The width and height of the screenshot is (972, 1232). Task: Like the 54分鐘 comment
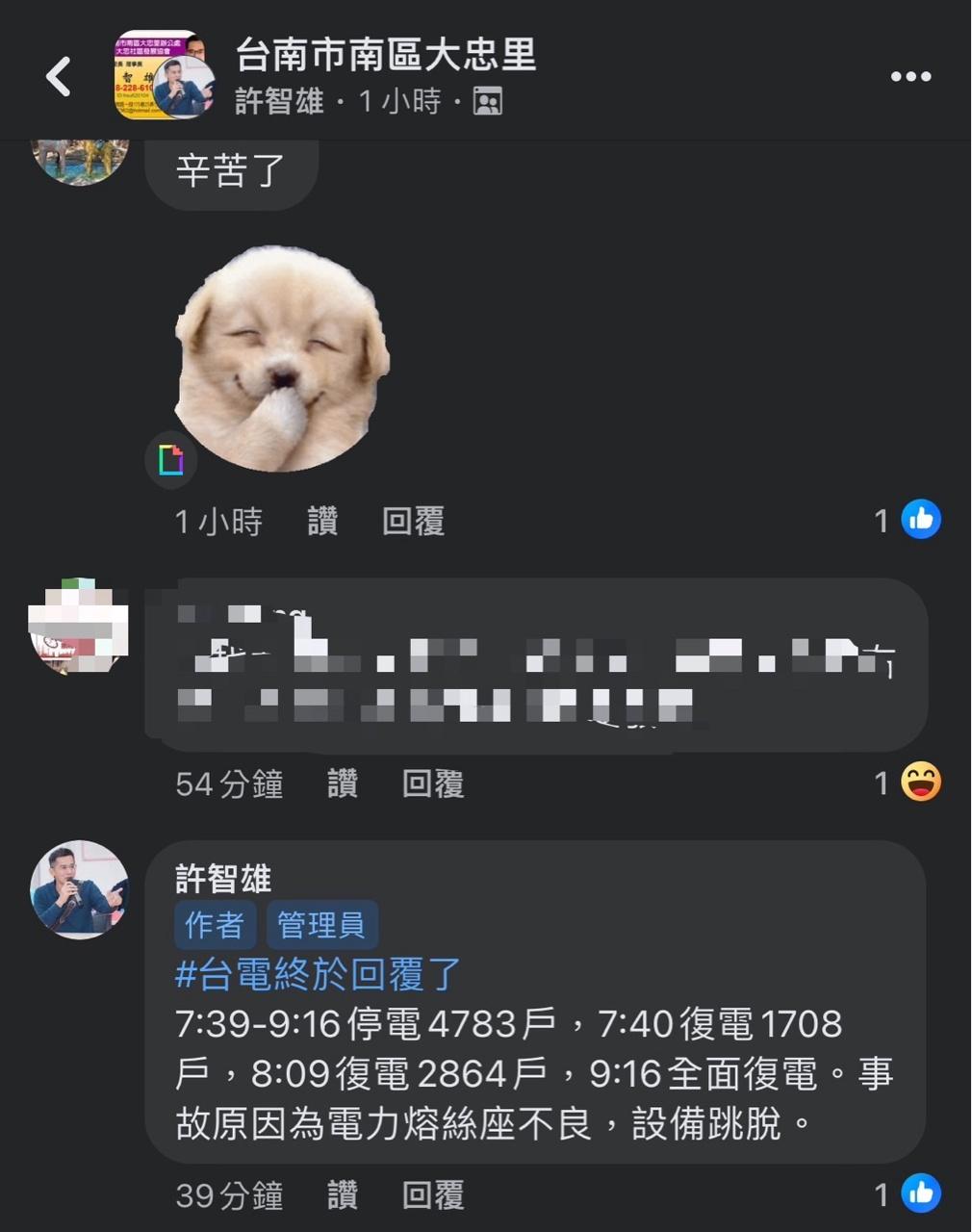tap(343, 783)
